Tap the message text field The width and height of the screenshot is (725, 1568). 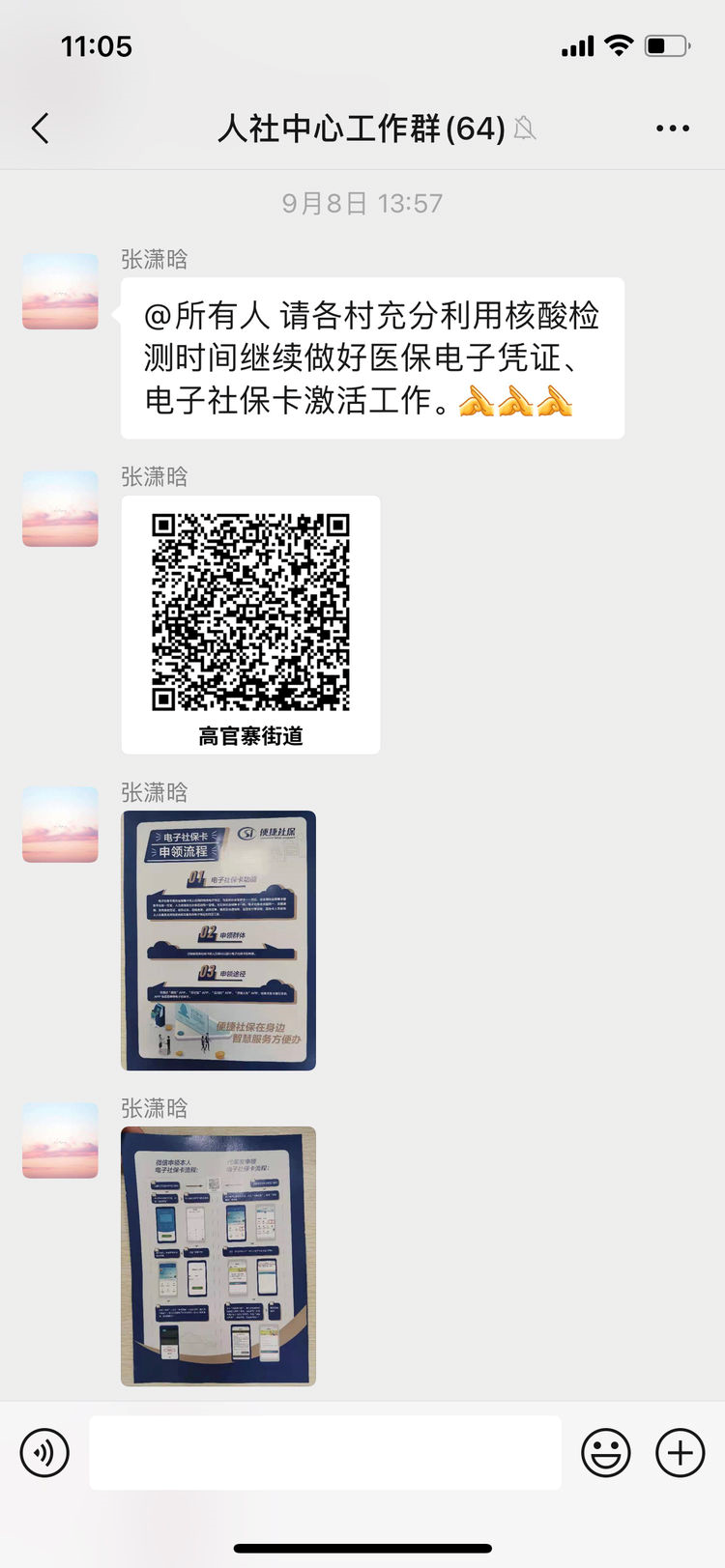point(325,1452)
